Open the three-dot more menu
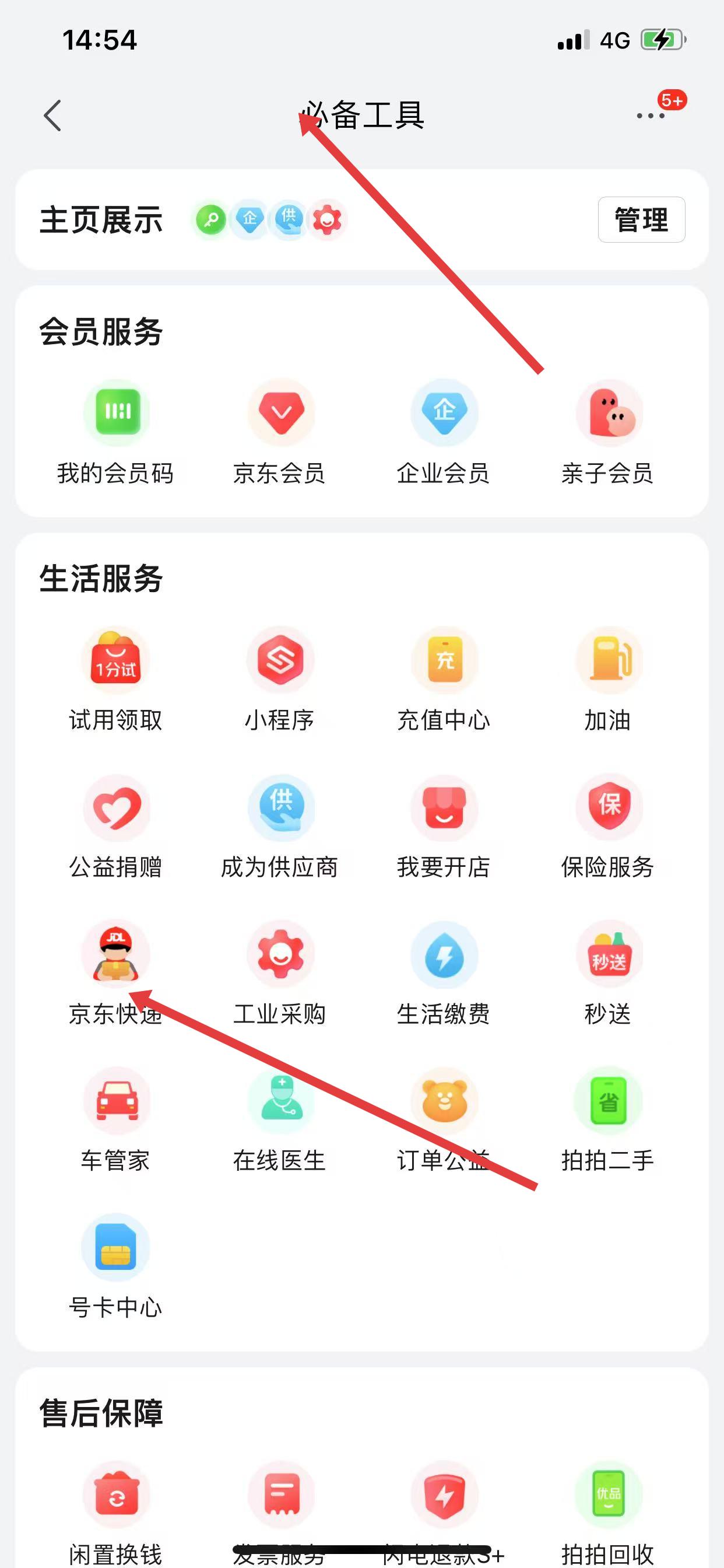 [x=651, y=115]
